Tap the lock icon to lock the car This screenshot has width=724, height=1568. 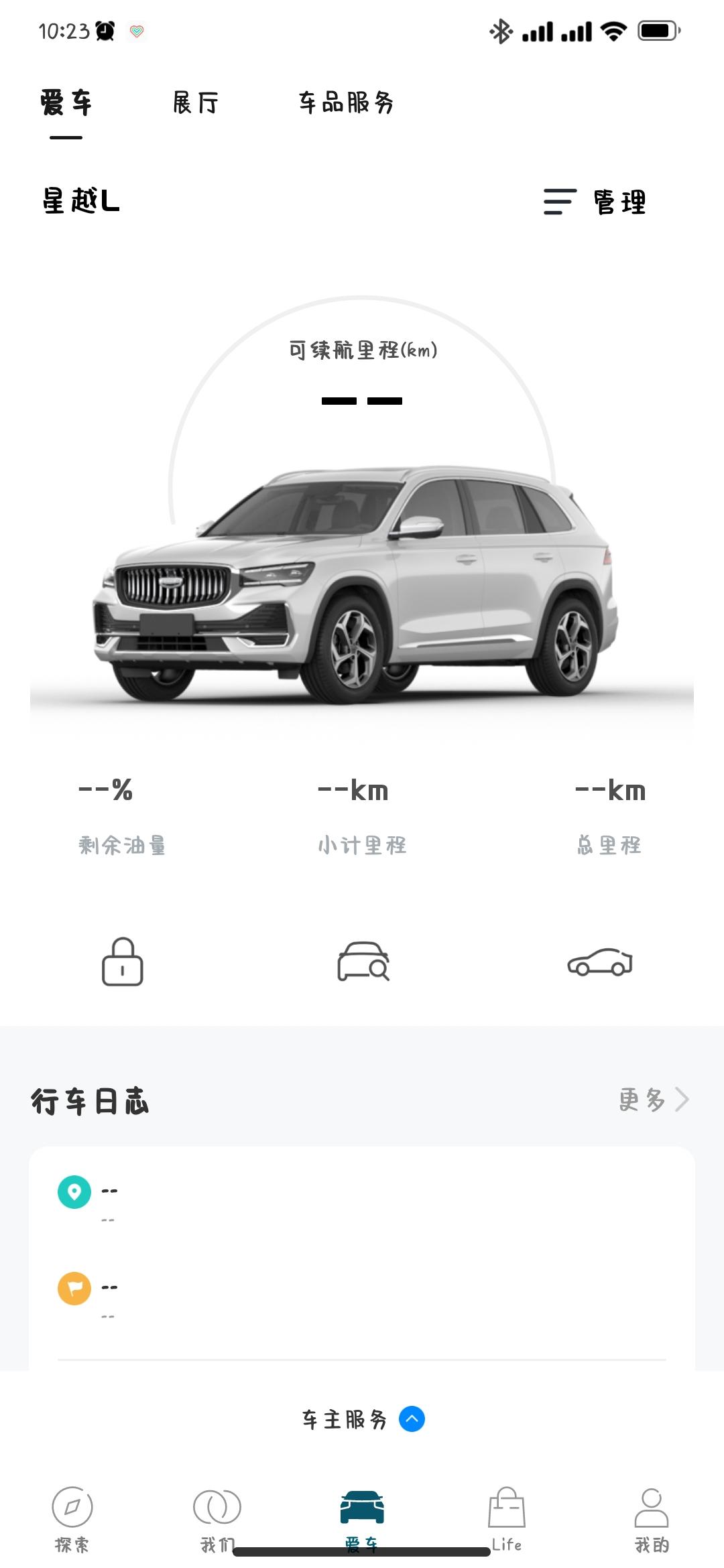[123, 962]
